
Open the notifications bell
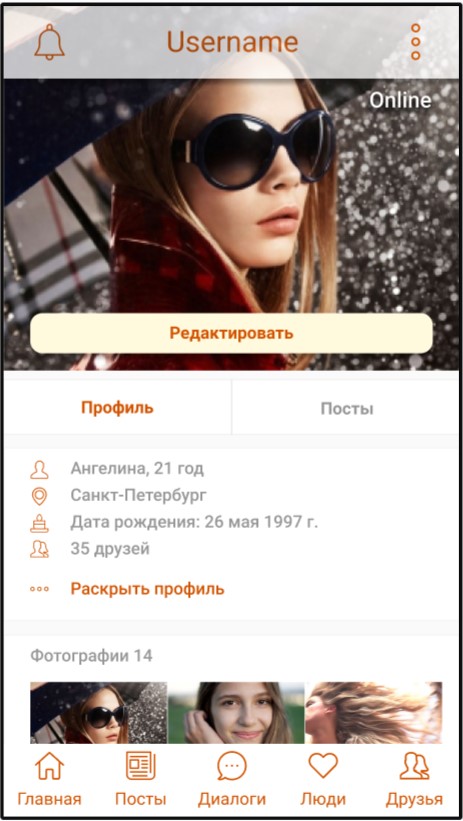pyautogui.click(x=49, y=41)
